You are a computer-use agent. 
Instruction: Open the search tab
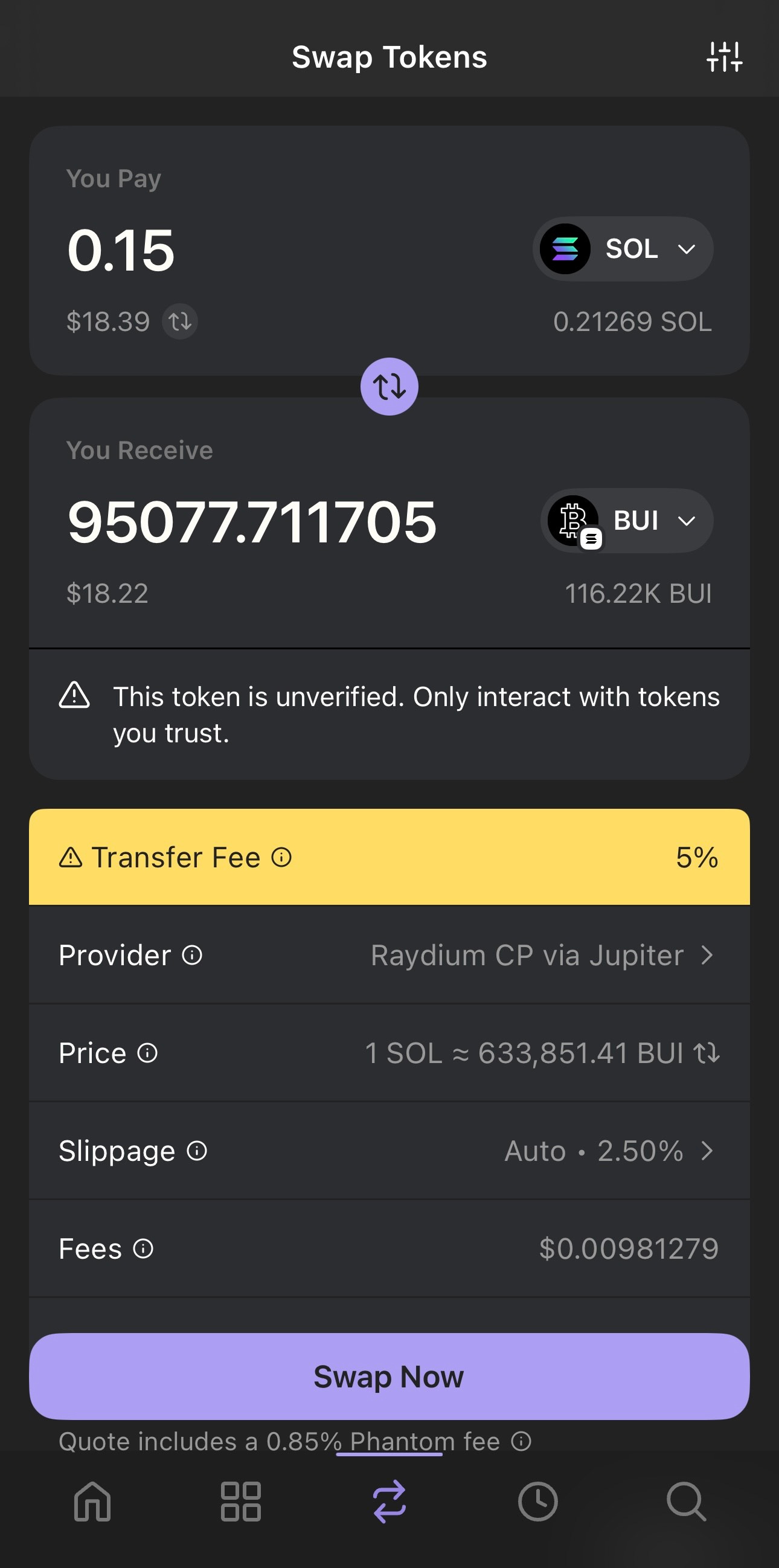tap(687, 1502)
